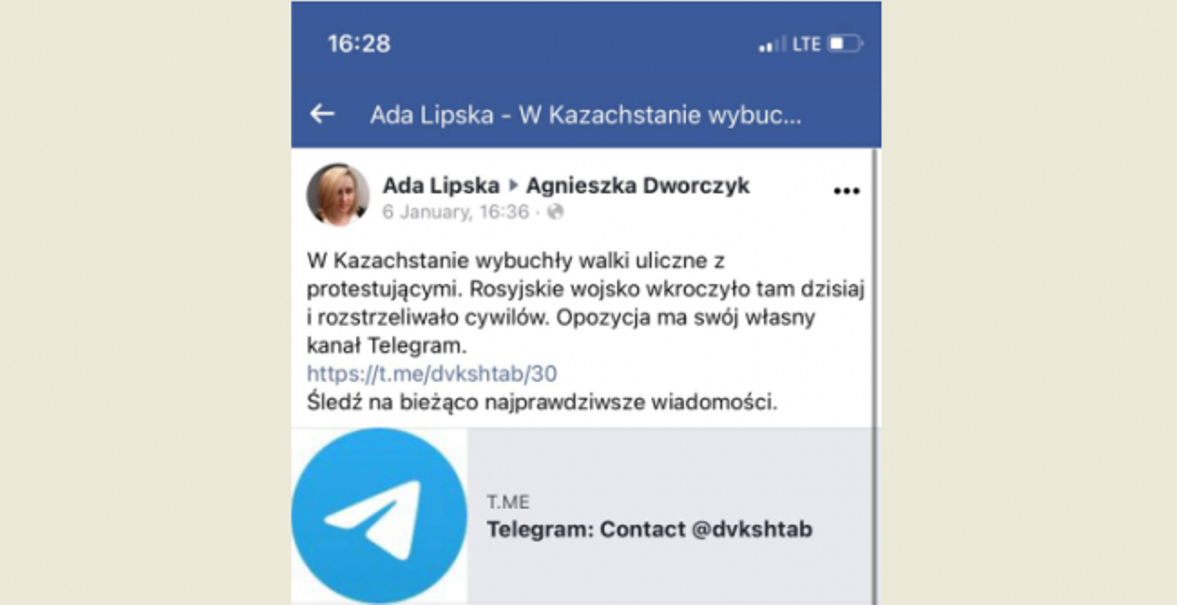Open Ada Lipska's profile from her name
Screen dimensions: 1177x605
(440, 186)
